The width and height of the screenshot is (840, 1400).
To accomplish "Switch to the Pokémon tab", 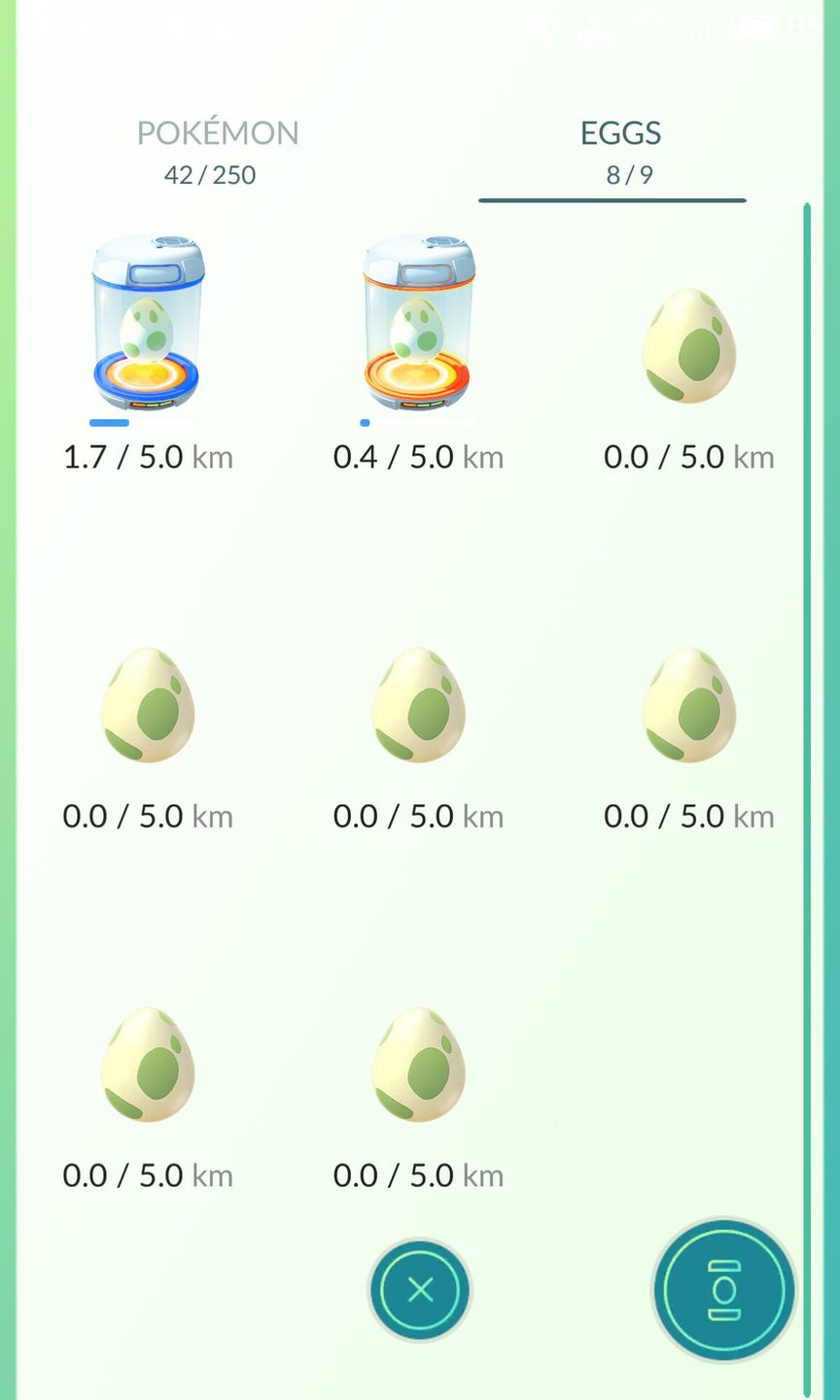I will click(217, 151).
